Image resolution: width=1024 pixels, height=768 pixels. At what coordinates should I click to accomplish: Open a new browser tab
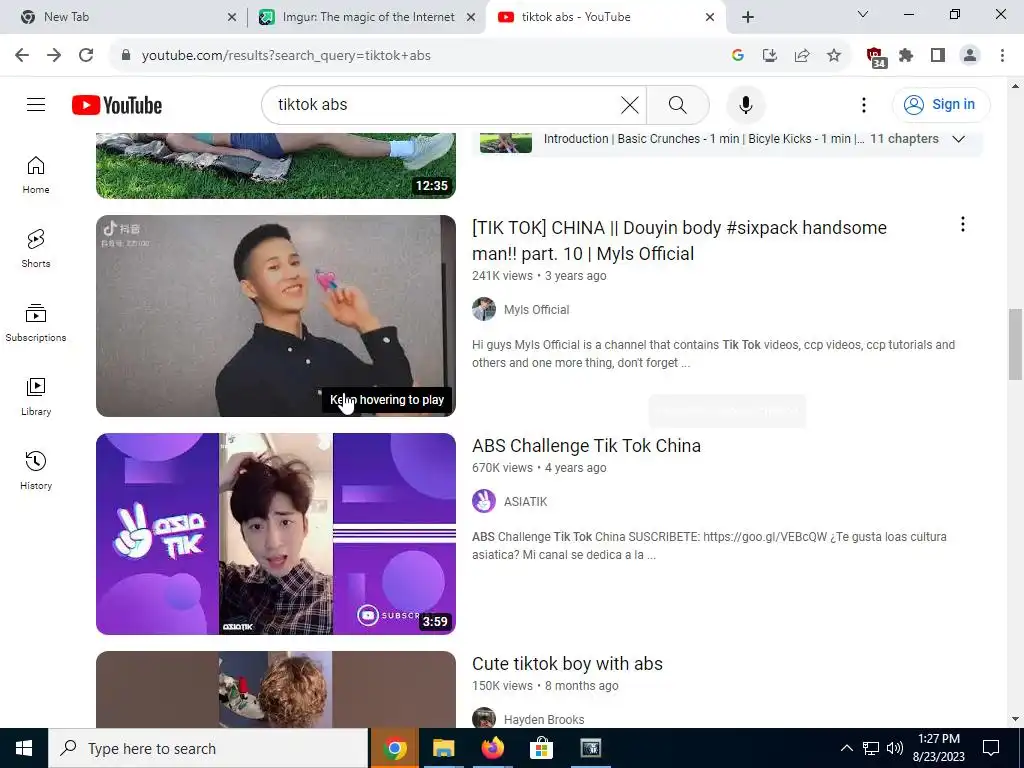748,17
